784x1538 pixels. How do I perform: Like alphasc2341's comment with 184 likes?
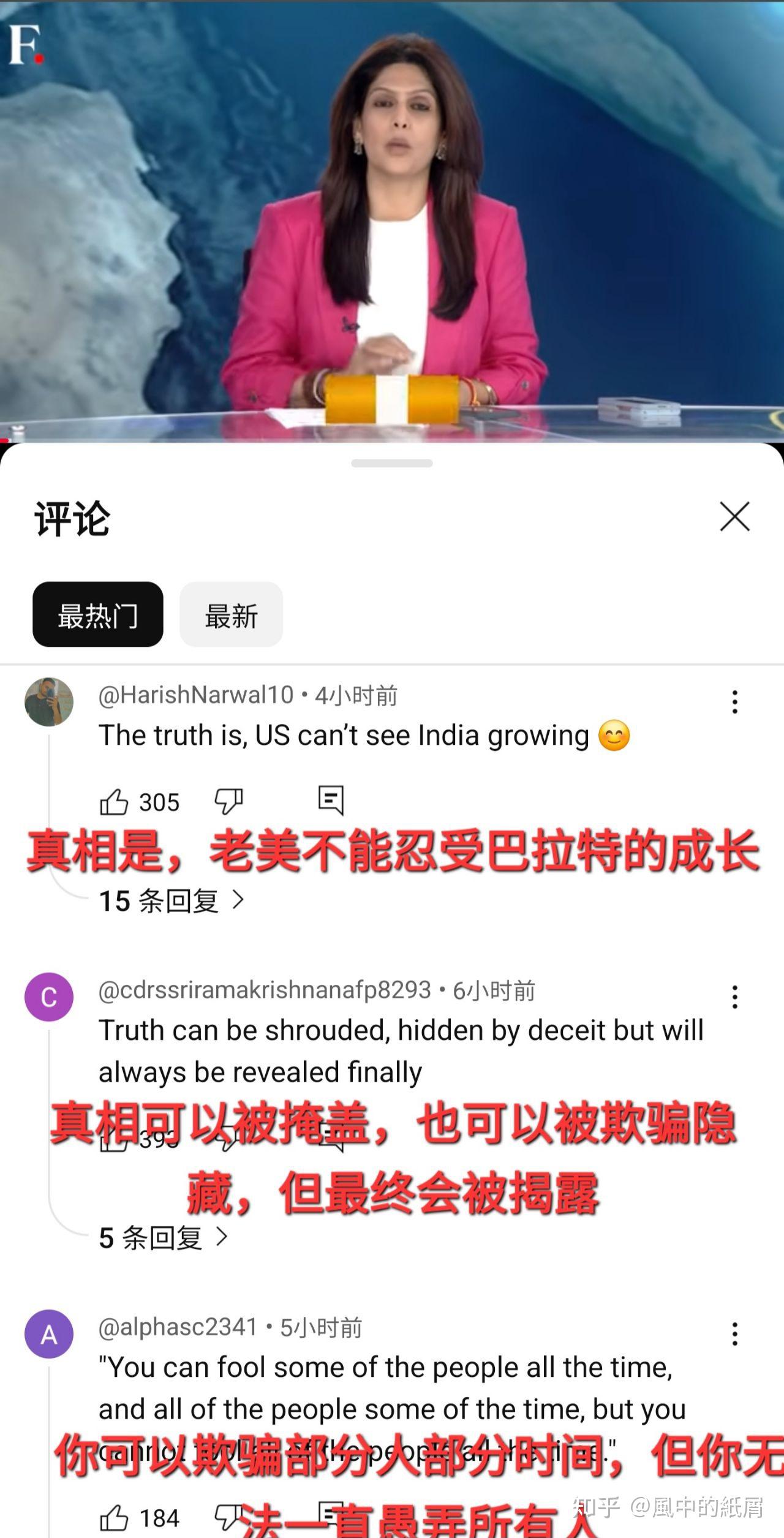[x=114, y=1518]
